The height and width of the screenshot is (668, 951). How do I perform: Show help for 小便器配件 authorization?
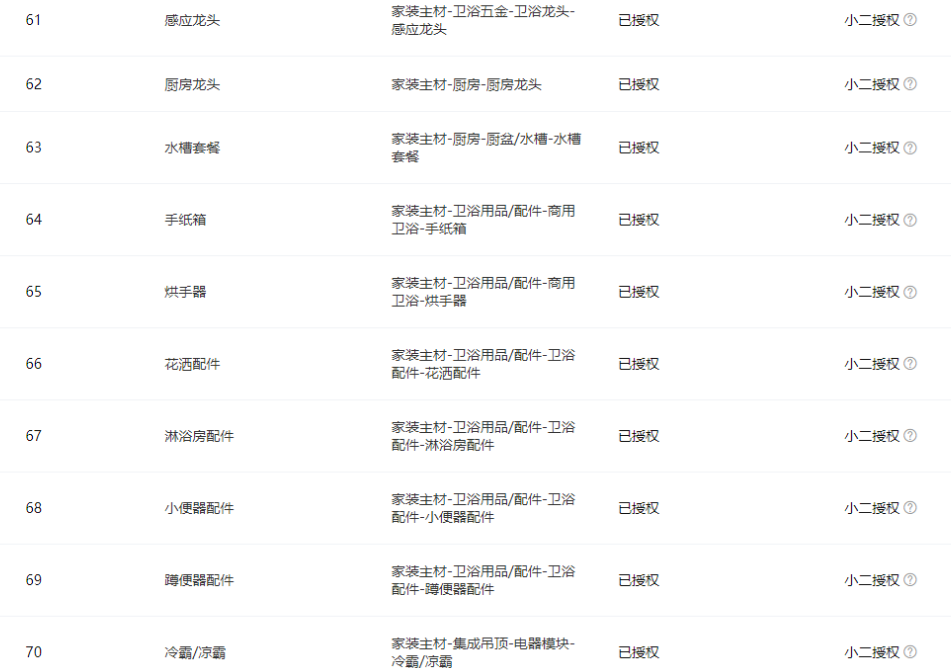[910, 507]
